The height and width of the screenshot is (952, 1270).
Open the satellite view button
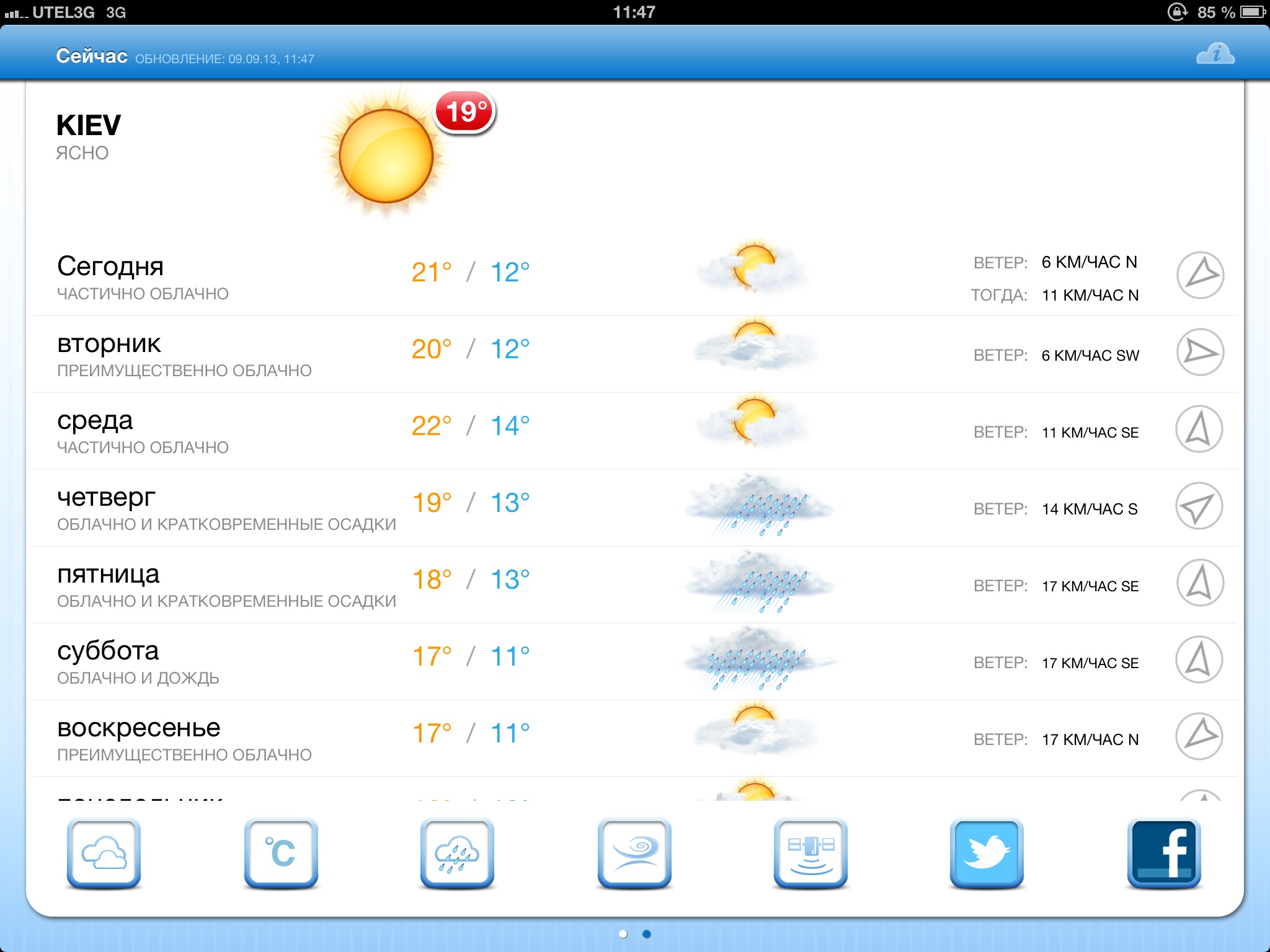(811, 853)
